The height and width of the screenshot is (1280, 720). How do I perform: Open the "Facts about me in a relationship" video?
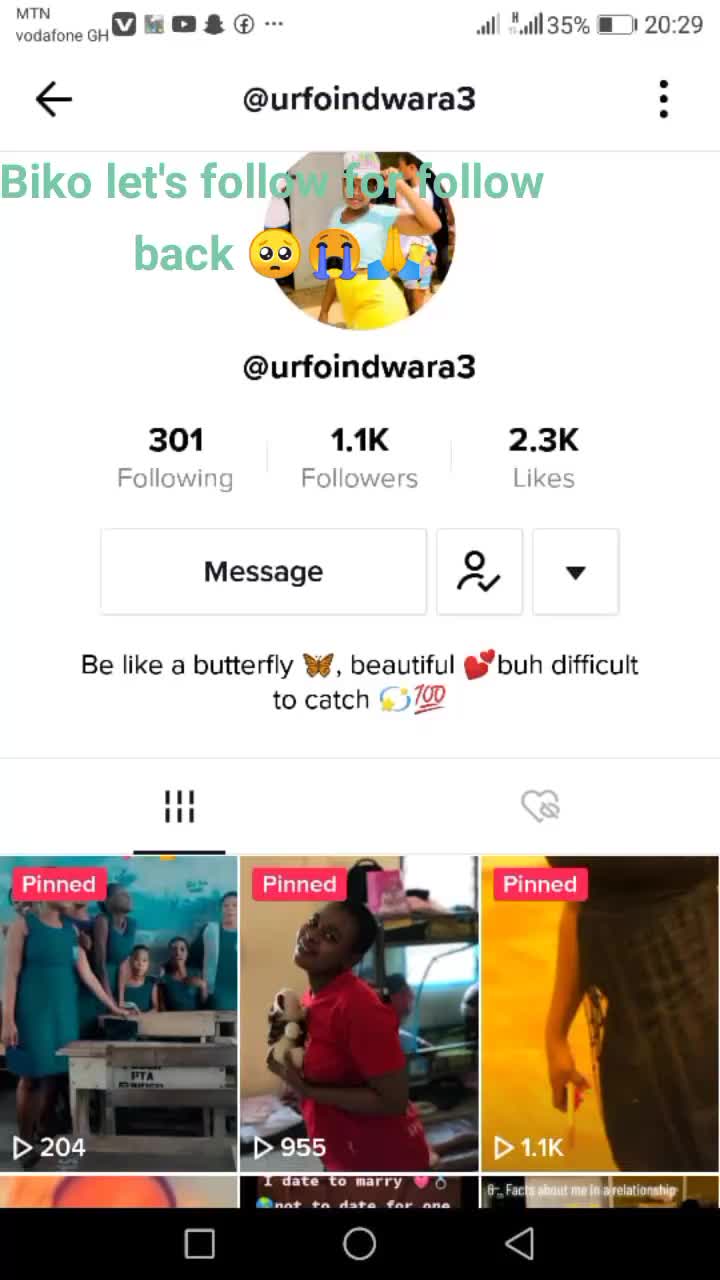(600, 1192)
